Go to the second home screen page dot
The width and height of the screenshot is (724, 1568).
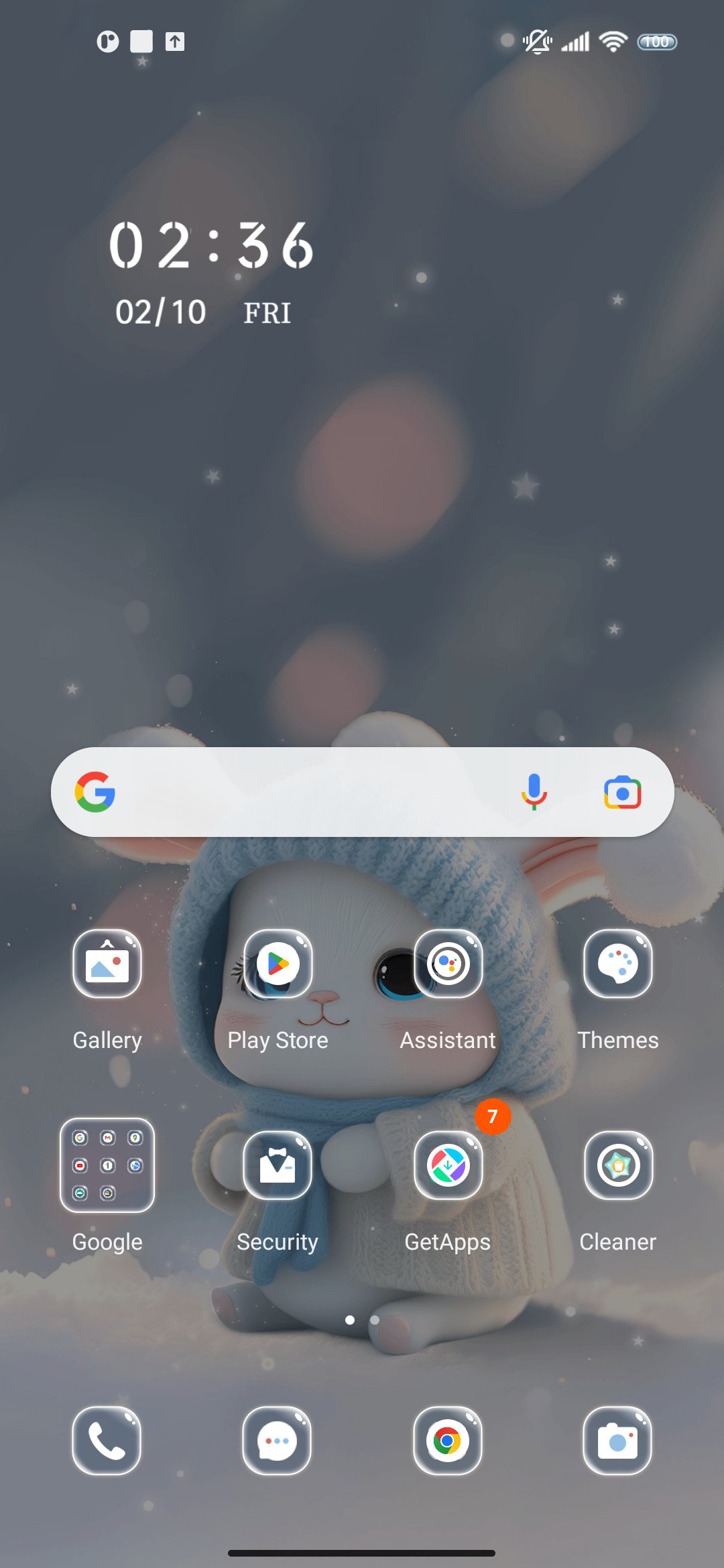click(375, 1320)
